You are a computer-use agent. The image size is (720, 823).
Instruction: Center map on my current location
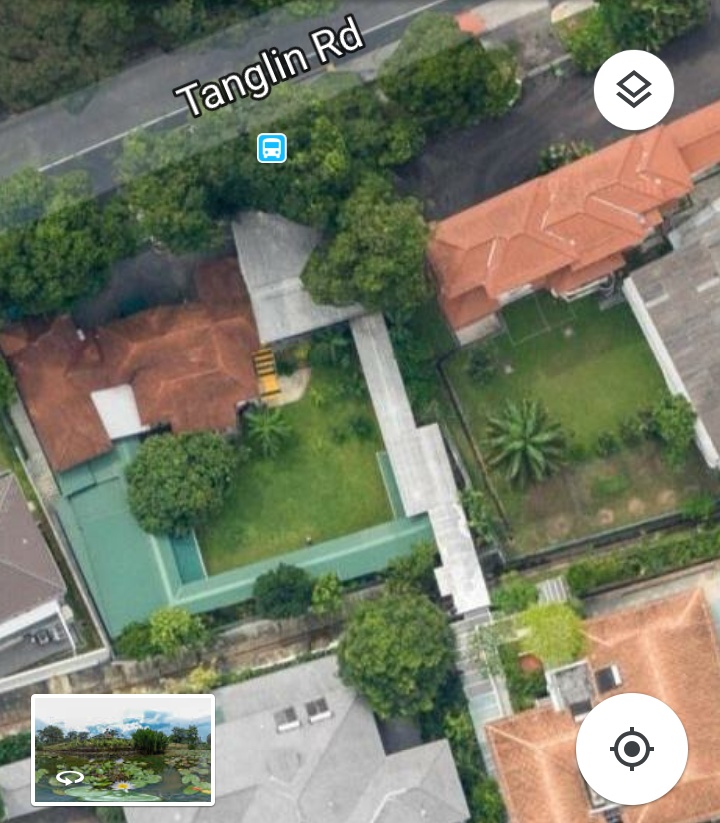click(x=631, y=748)
